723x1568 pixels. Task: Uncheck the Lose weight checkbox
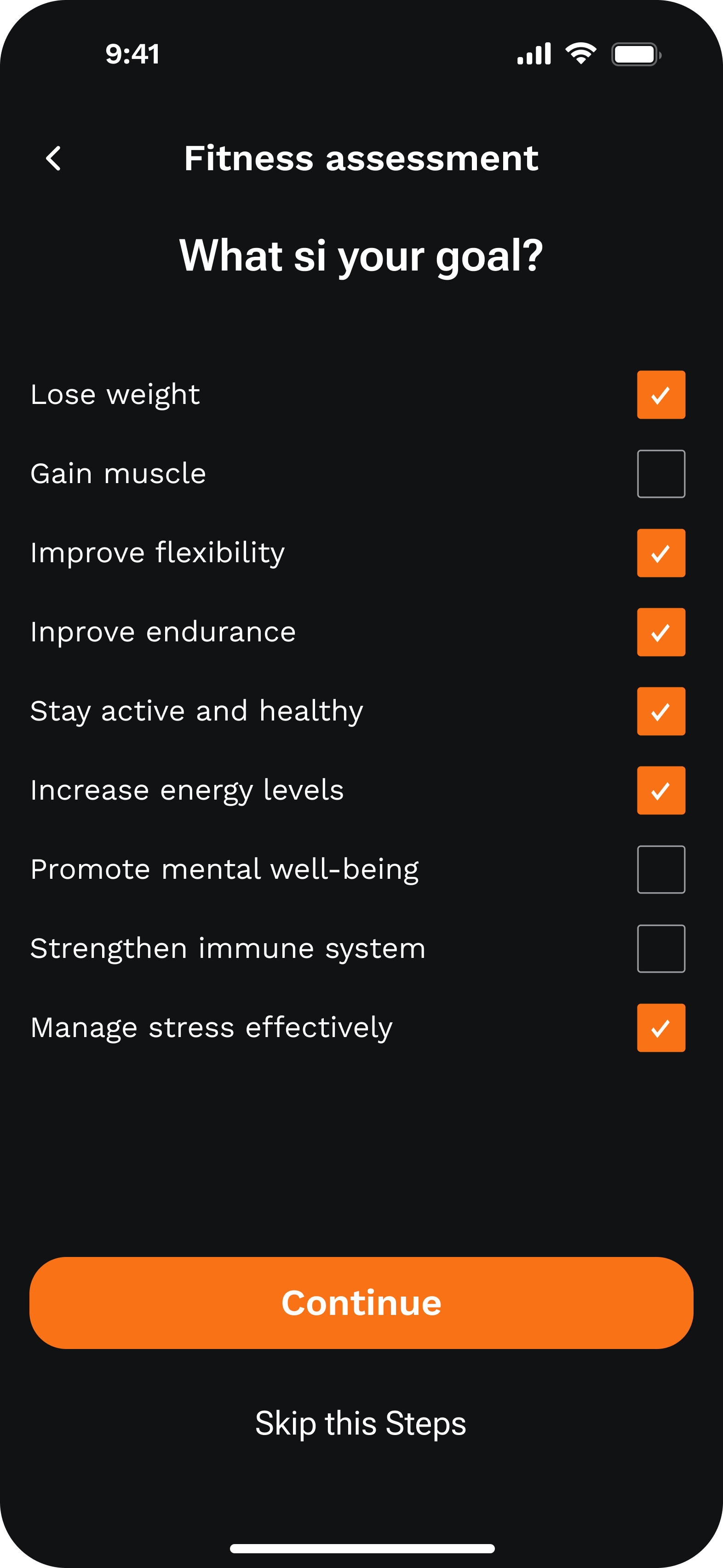[x=660, y=394]
